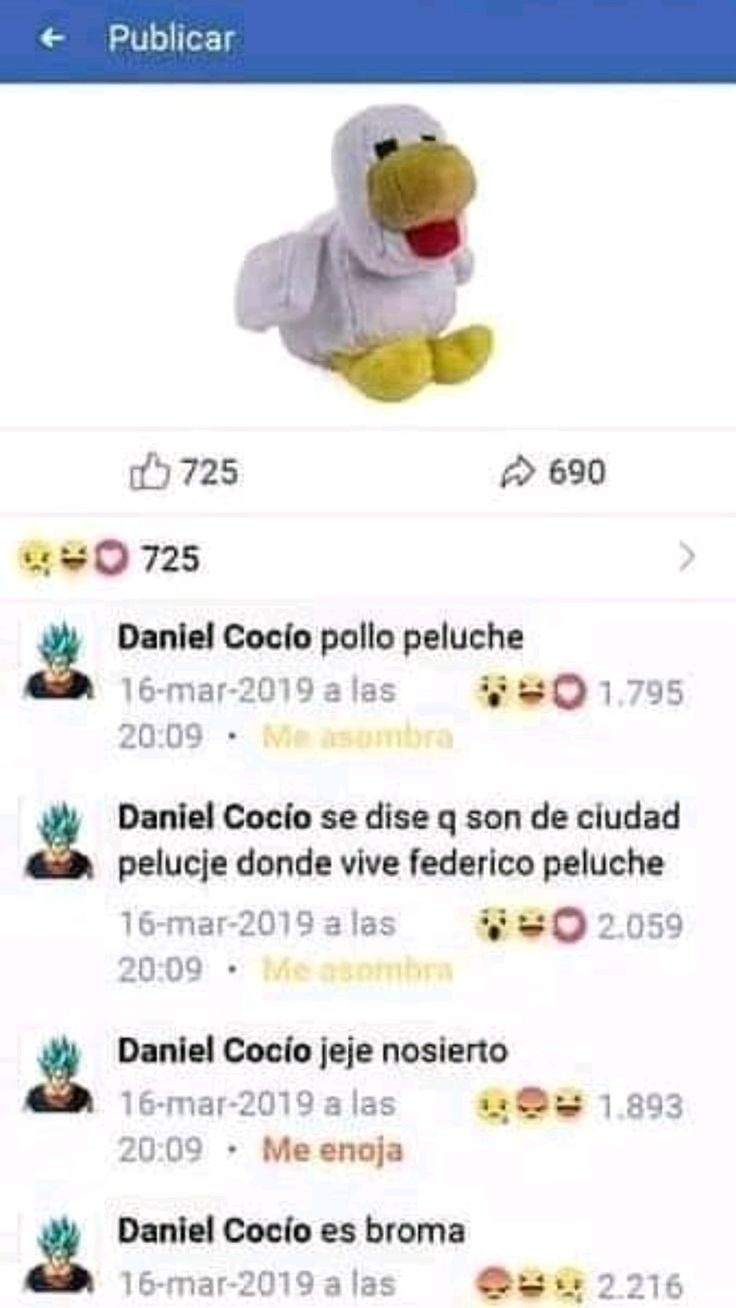The image size is (736, 1308).
Task: Tap Me asombra under the "federico peluche" comment
Action: (x=357, y=969)
